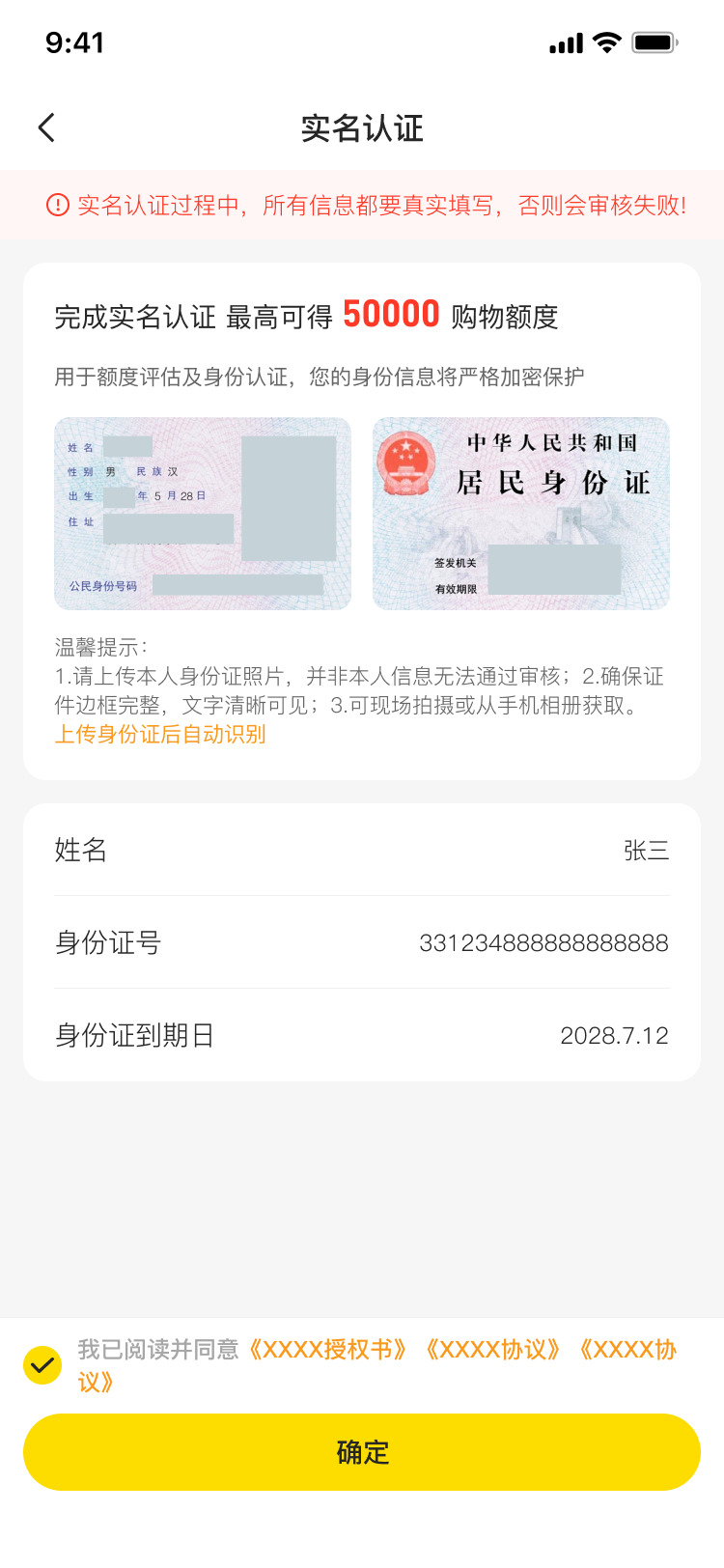Viewport: 724px width, 1568px height.
Task: Edit the 姓名 field showing 张三
Action: point(362,850)
